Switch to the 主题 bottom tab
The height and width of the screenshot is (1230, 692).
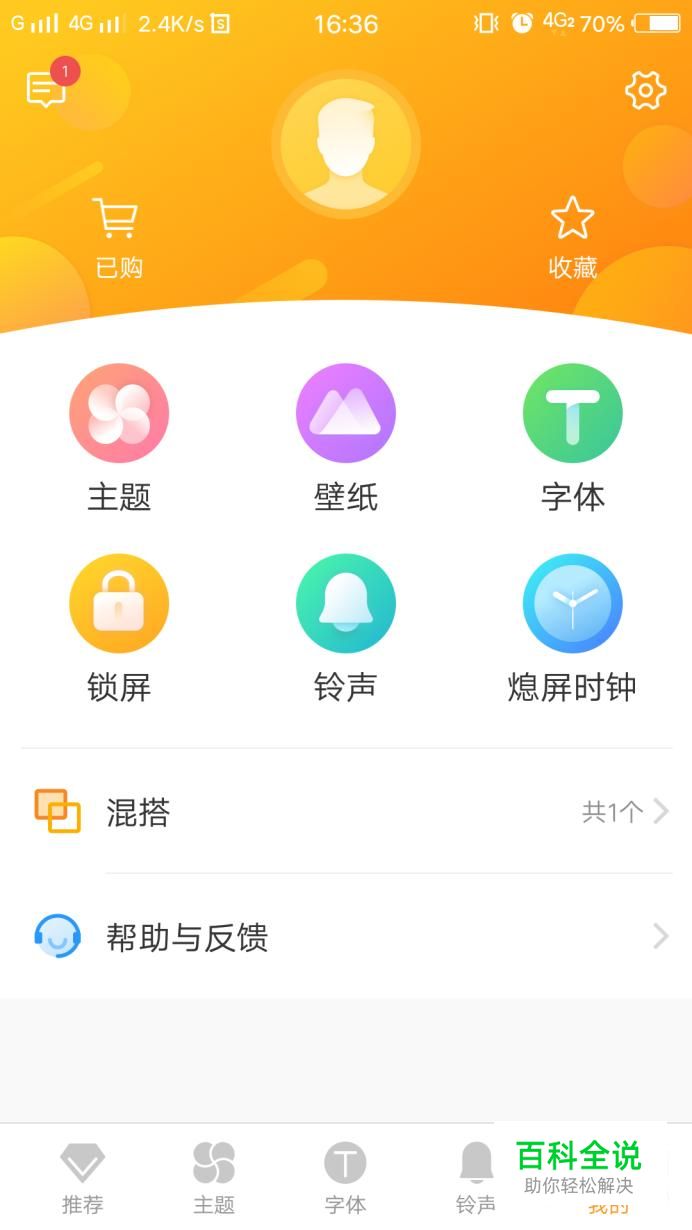214,1178
